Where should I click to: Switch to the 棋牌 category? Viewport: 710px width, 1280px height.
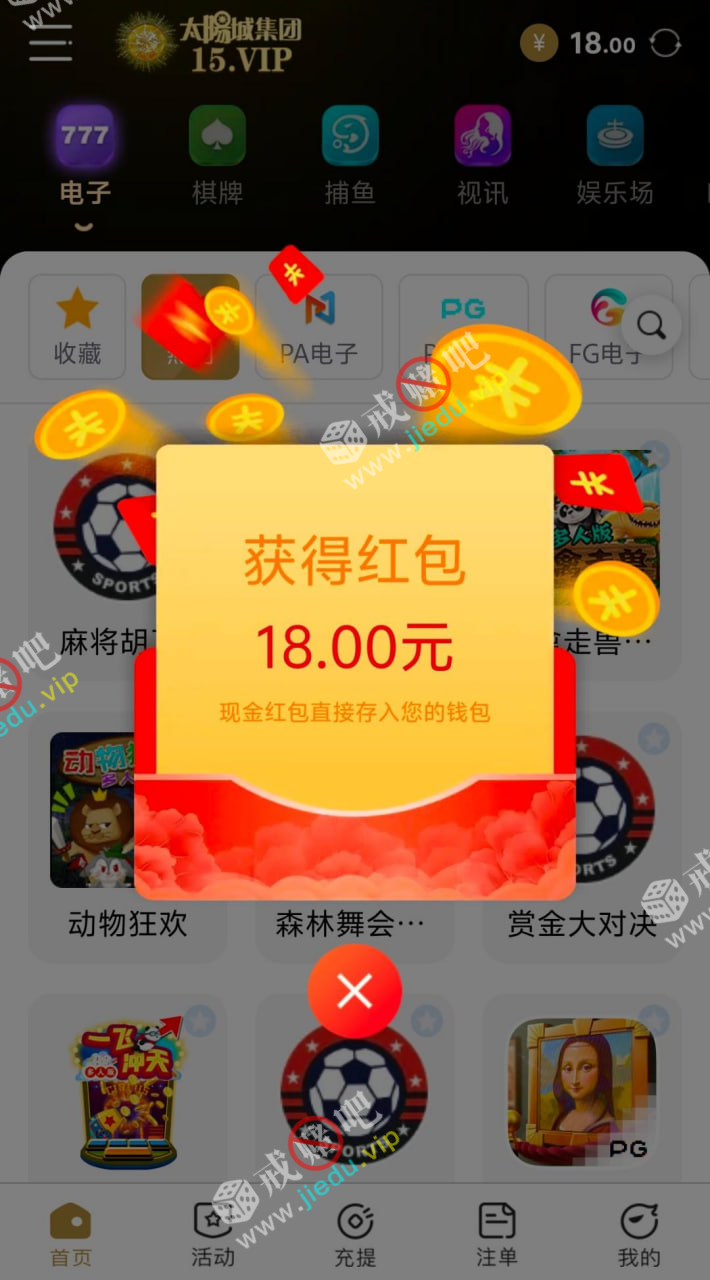coord(217,156)
